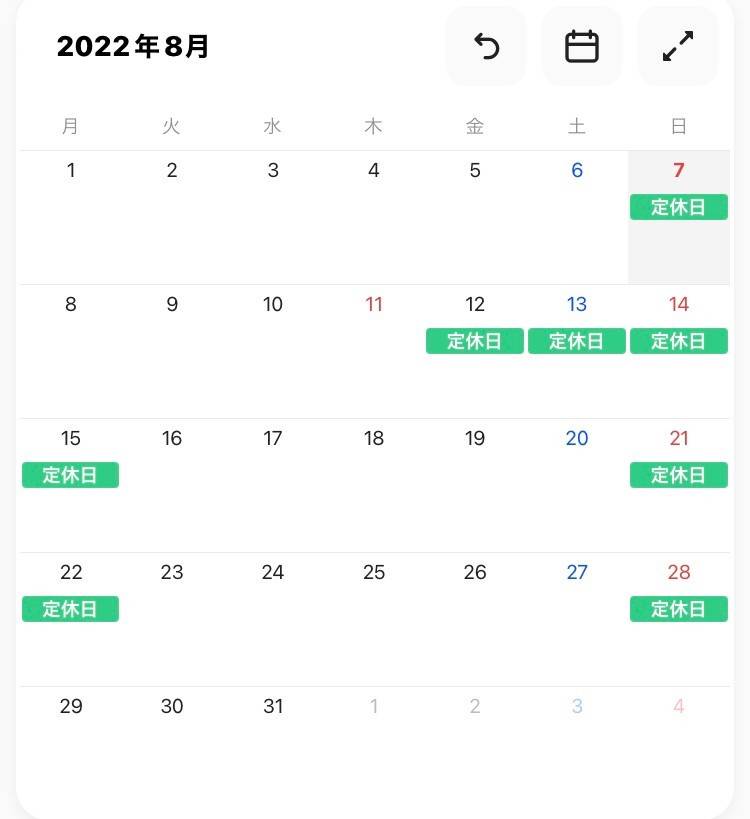Open the 定休日 event on August 22
Screen dimensions: 750x819
point(71,609)
